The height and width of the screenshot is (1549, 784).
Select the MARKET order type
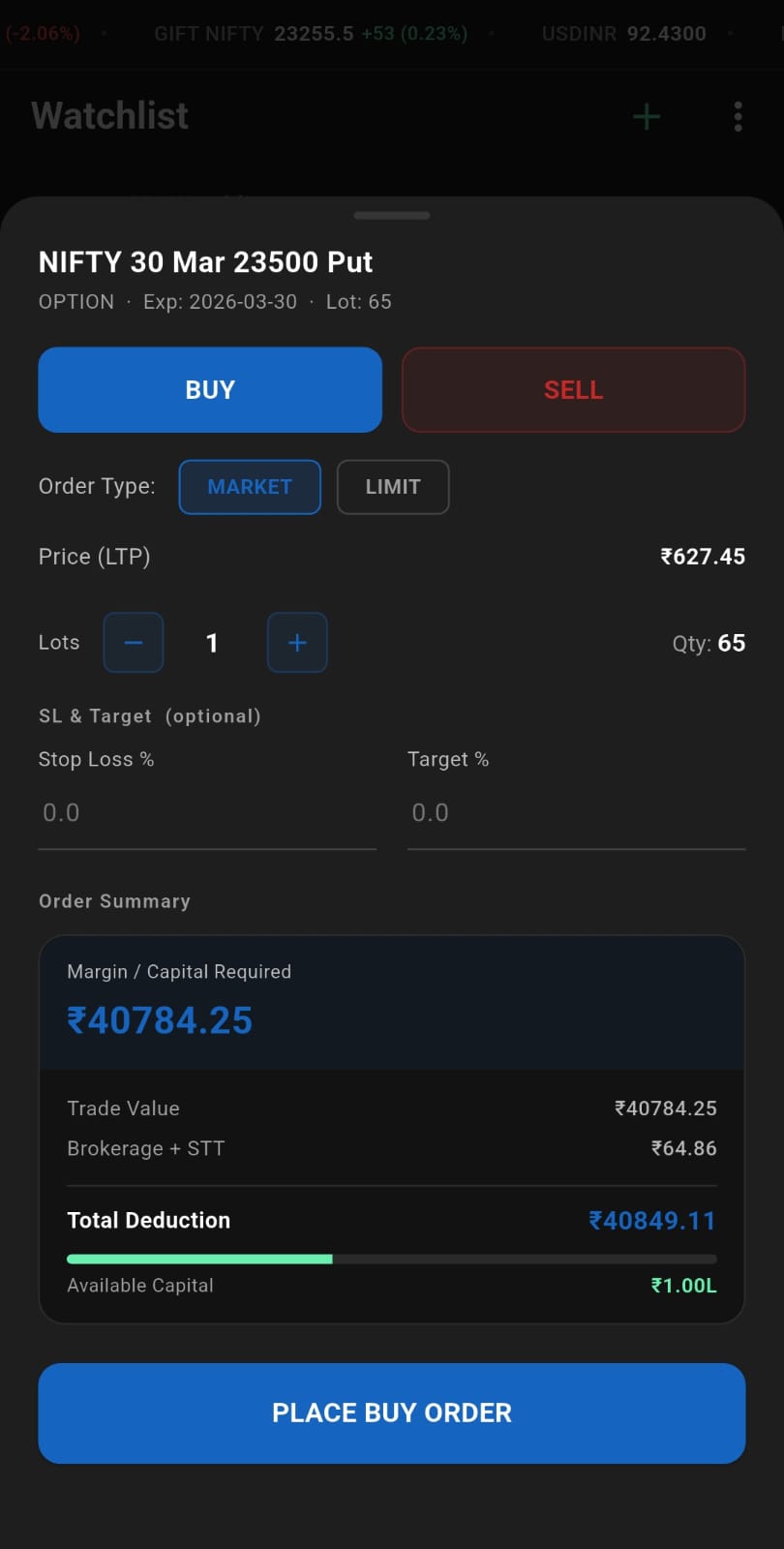[x=250, y=487]
